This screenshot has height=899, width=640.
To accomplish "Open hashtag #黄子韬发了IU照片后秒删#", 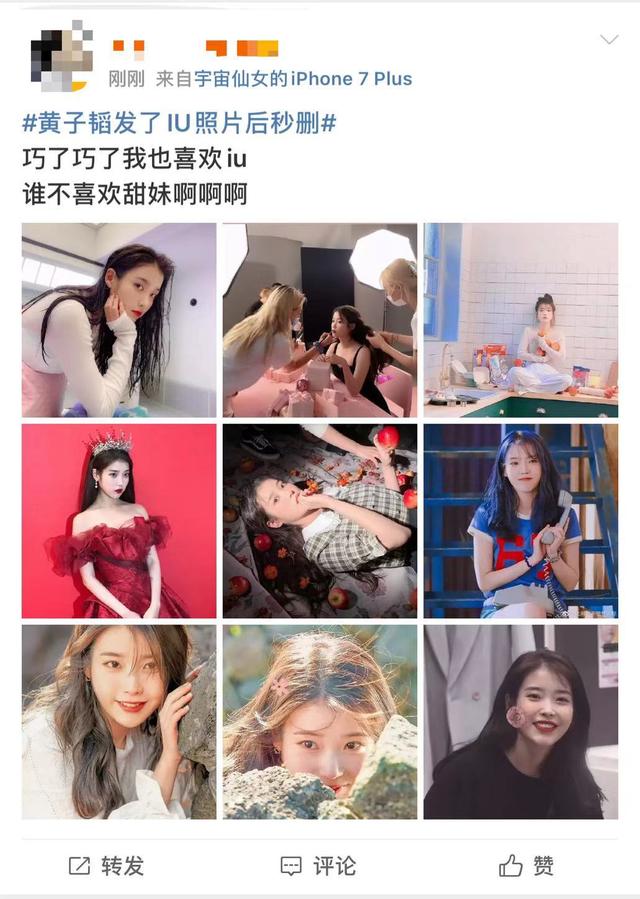I will tap(179, 124).
